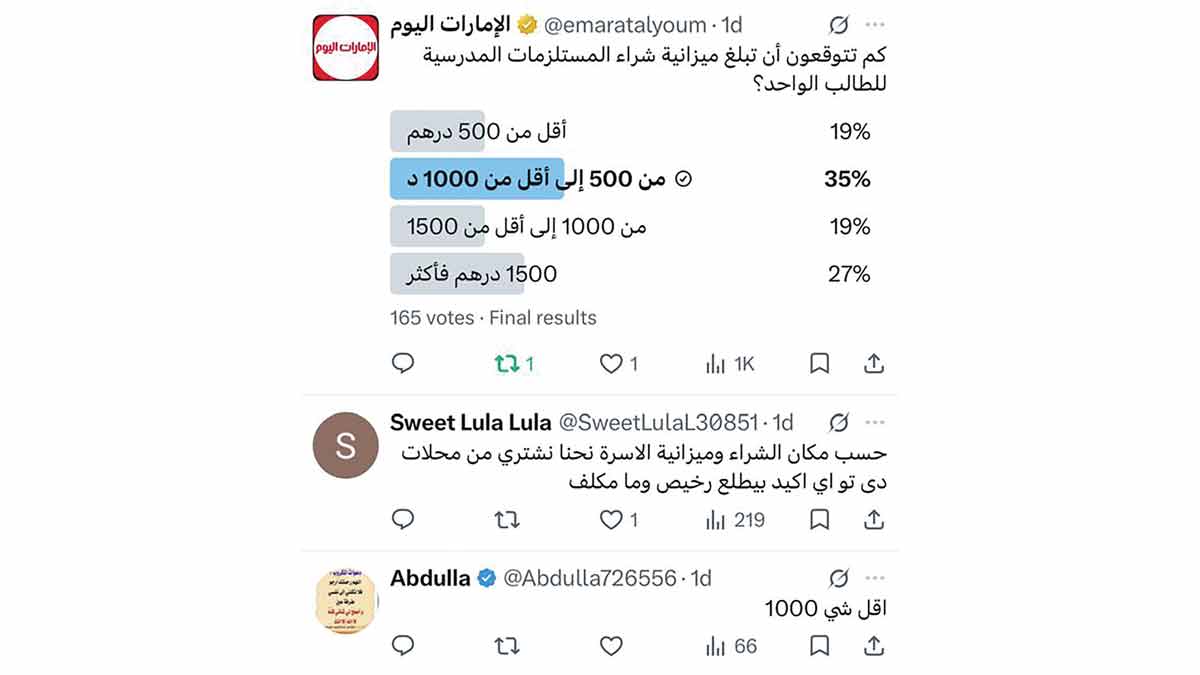Bookmark Sweet Lula Lula's comment

pos(819,519)
